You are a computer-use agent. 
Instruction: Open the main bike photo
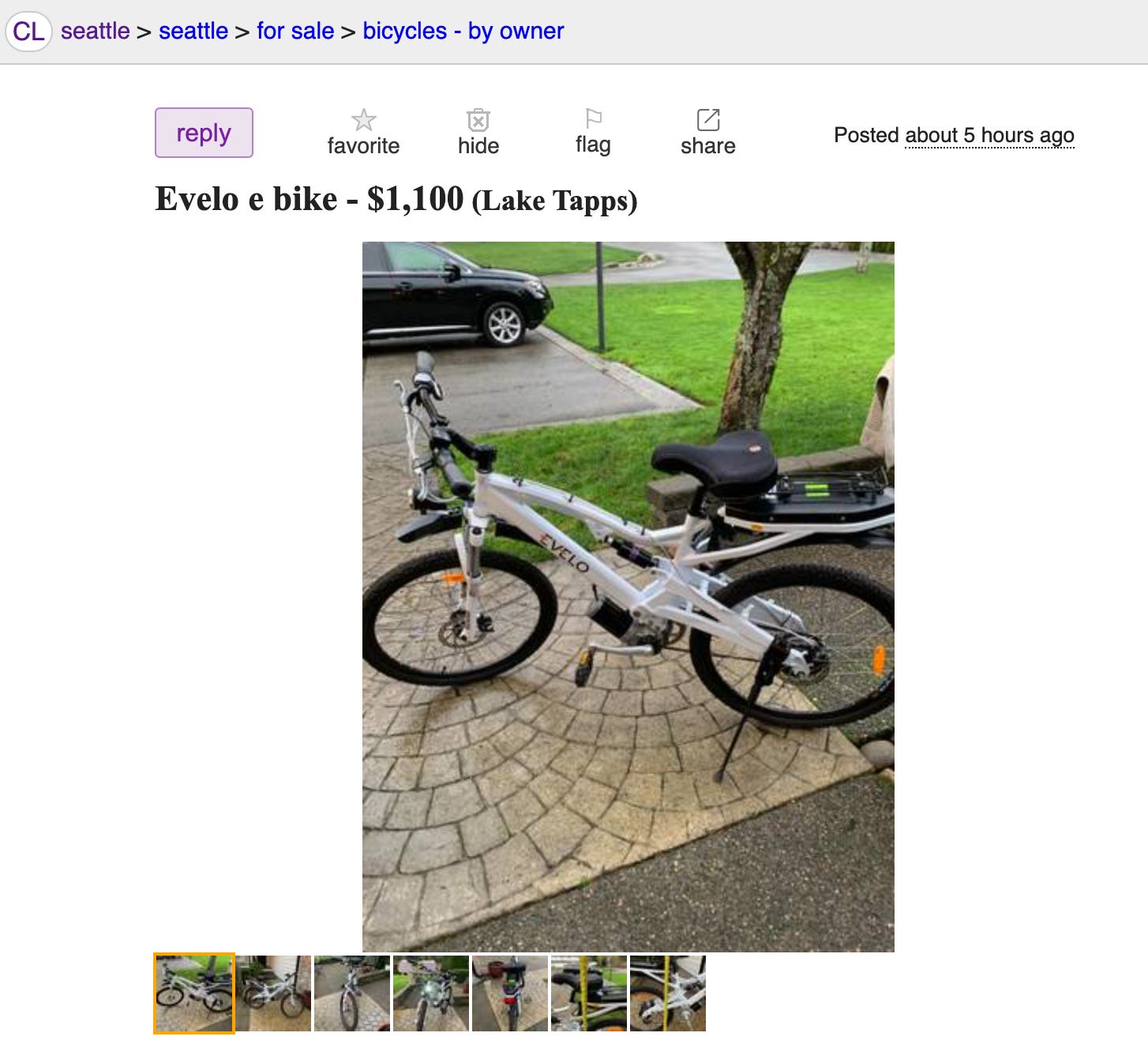coord(628,596)
